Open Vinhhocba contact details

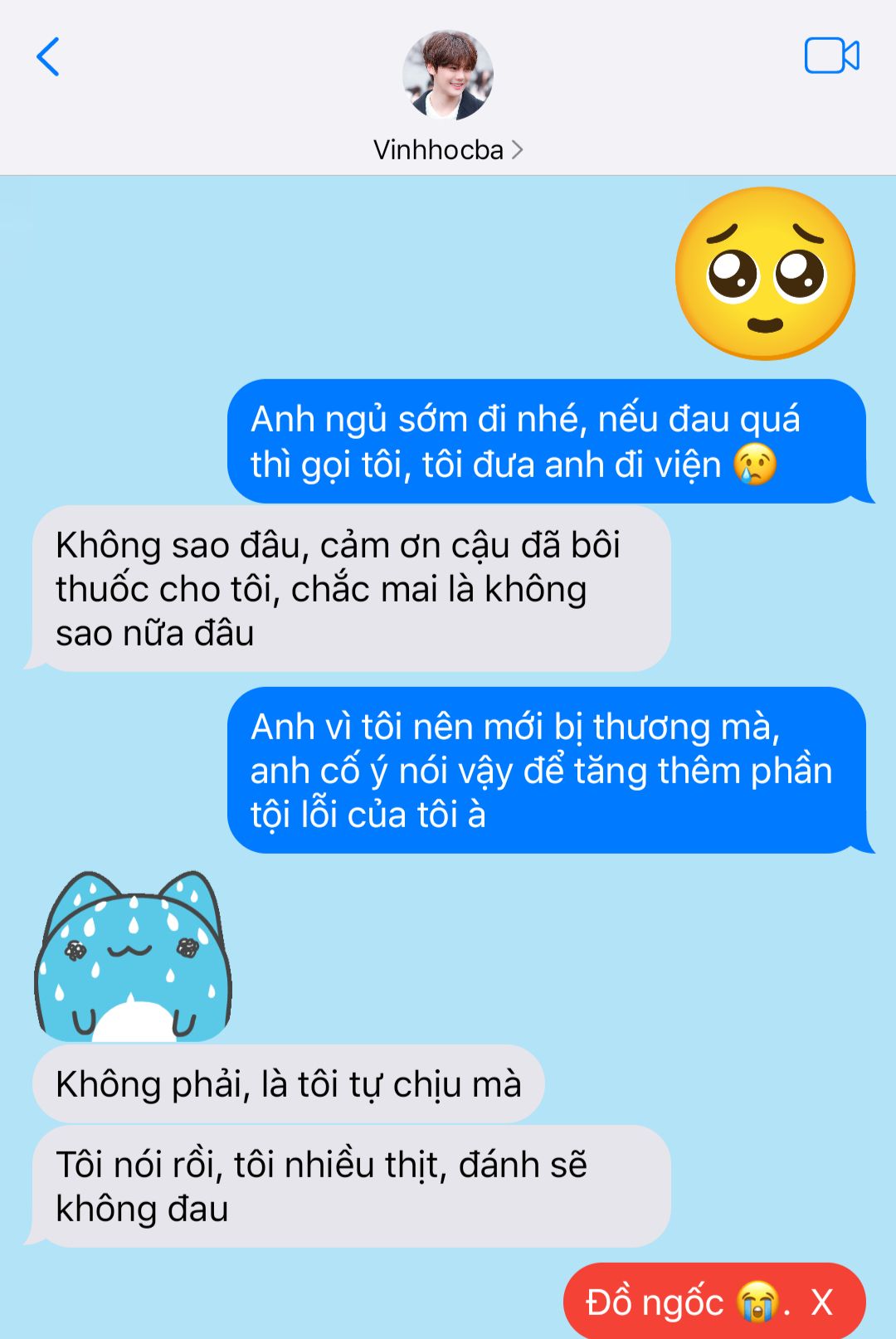point(447,149)
